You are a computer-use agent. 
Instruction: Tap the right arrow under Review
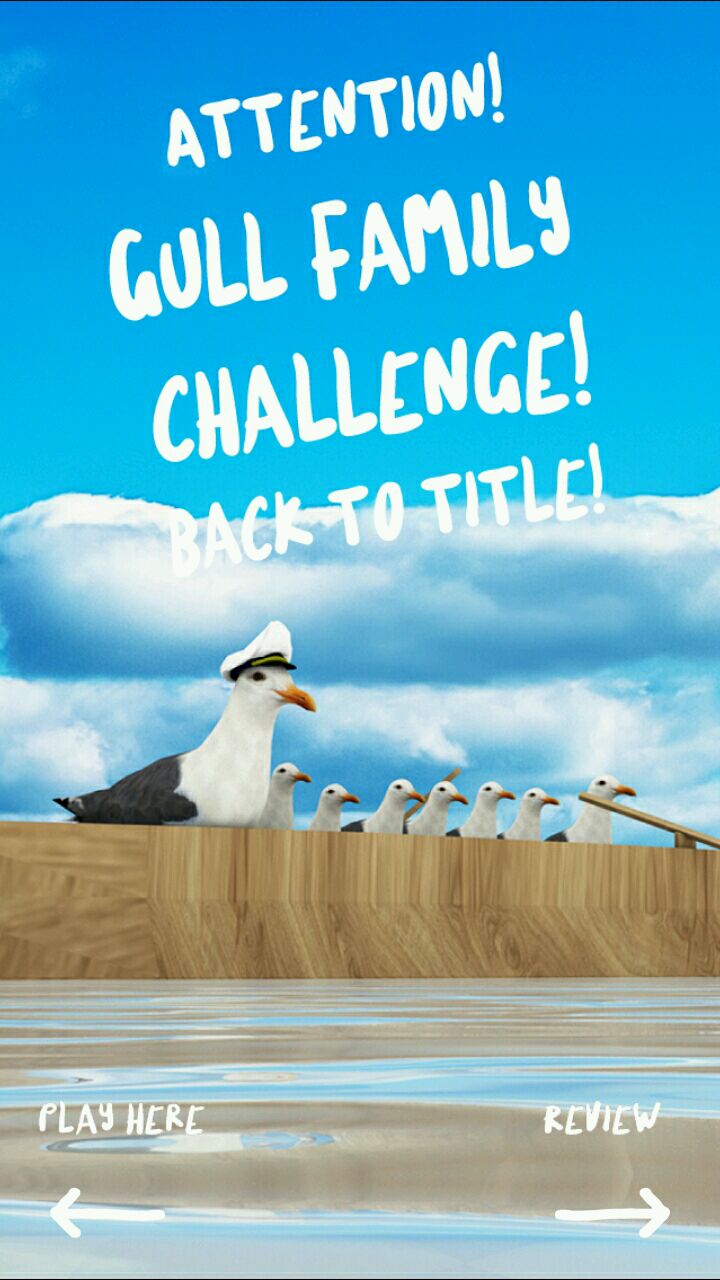(612, 1213)
